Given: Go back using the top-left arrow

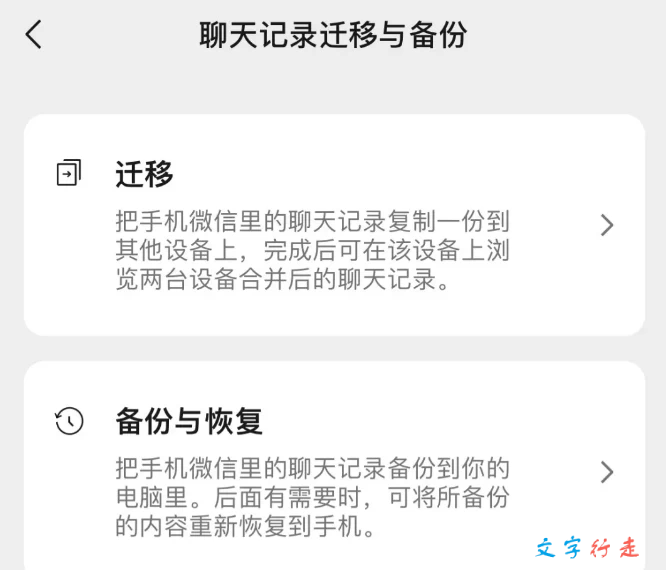Looking at the screenshot, I should click(x=34, y=35).
